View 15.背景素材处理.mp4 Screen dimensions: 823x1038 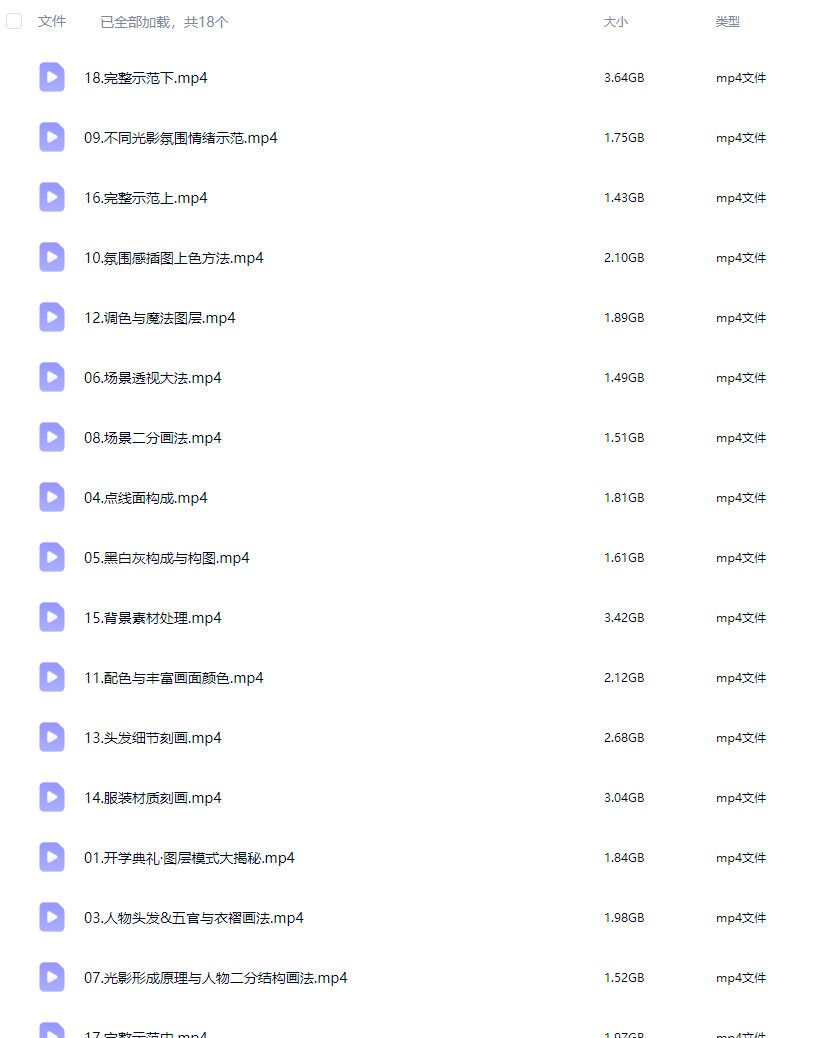(152, 618)
